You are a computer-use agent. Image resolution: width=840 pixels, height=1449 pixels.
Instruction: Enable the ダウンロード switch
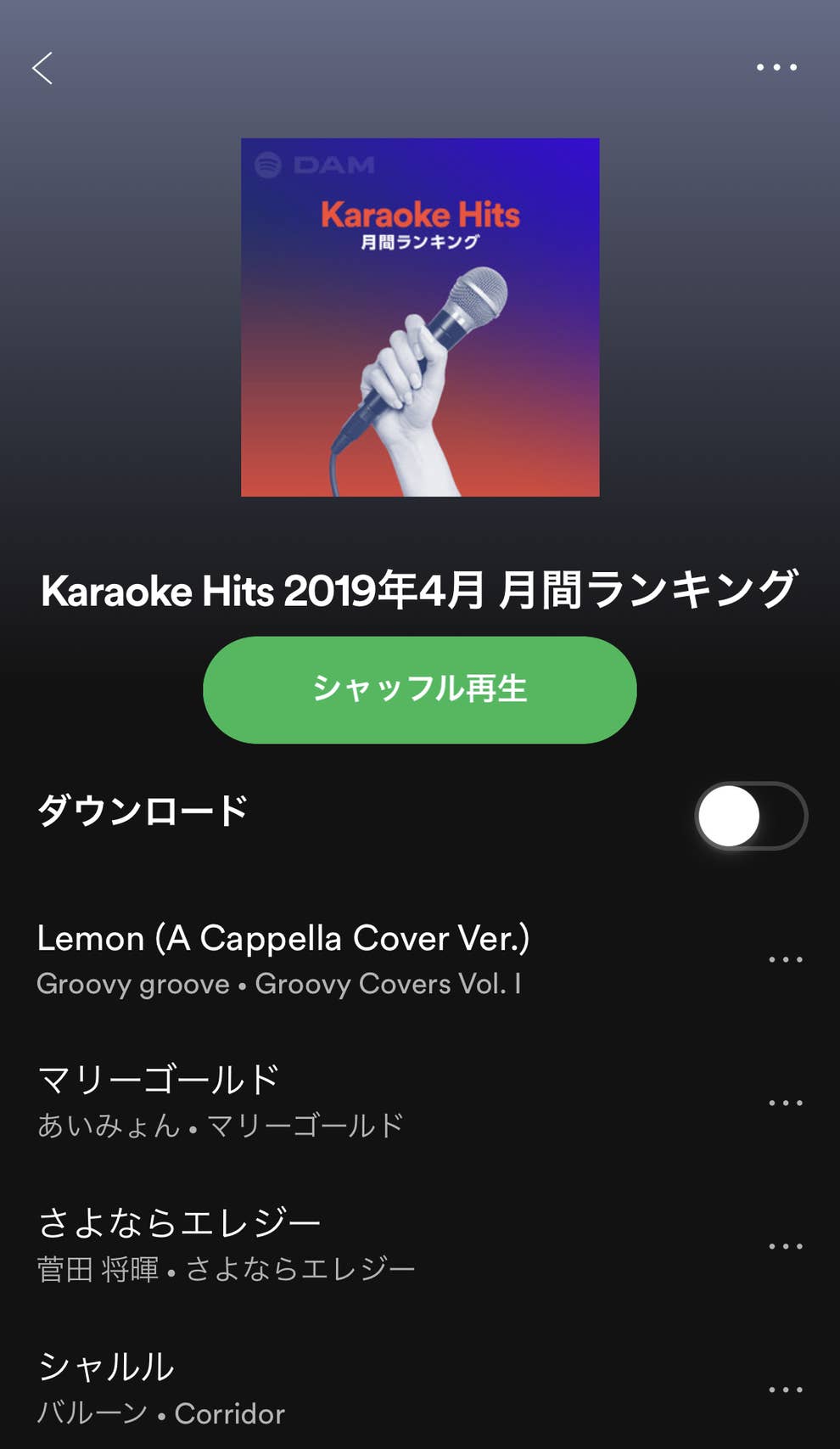tap(750, 816)
